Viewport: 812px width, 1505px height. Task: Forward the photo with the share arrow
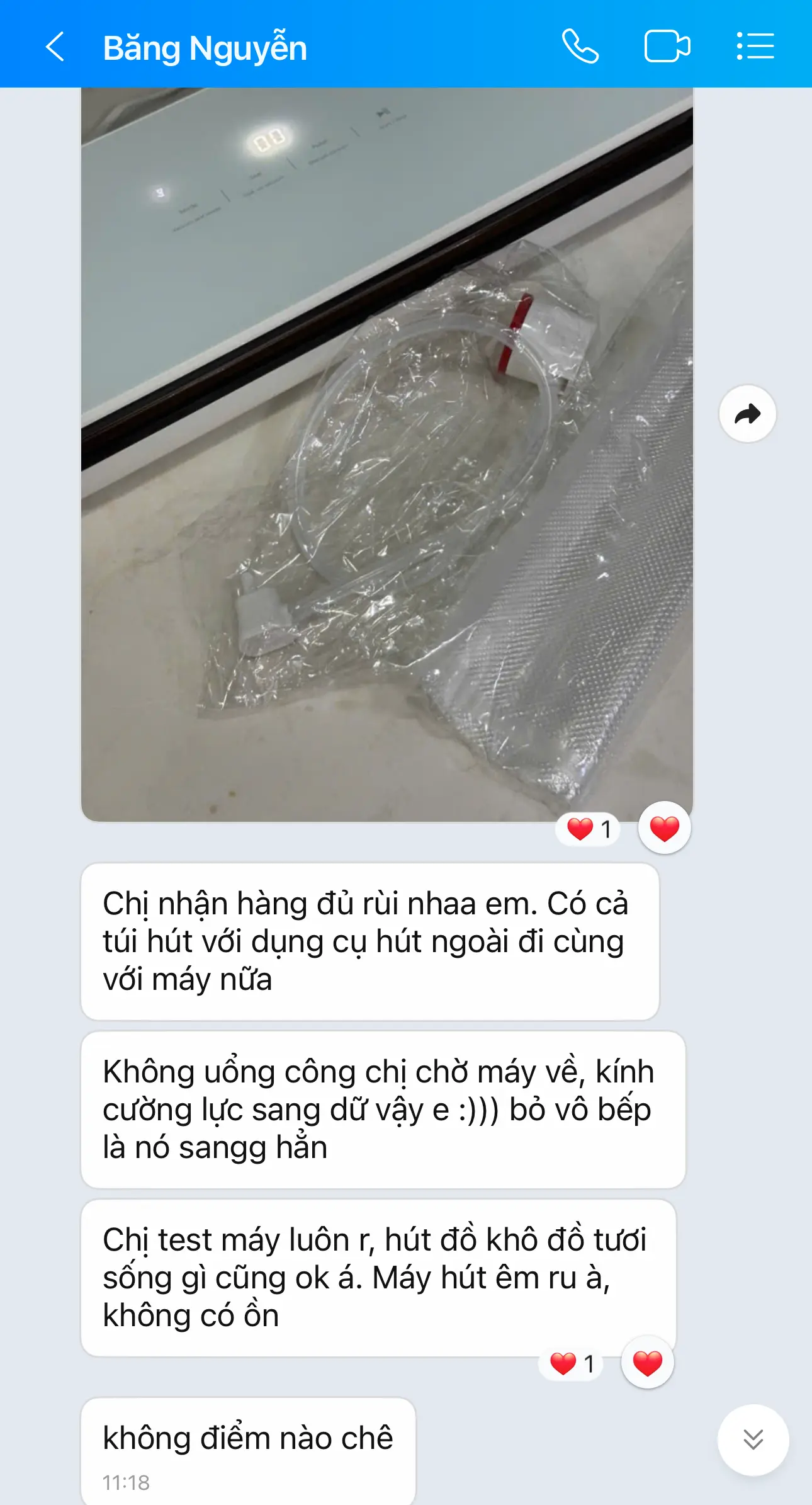pos(748,414)
